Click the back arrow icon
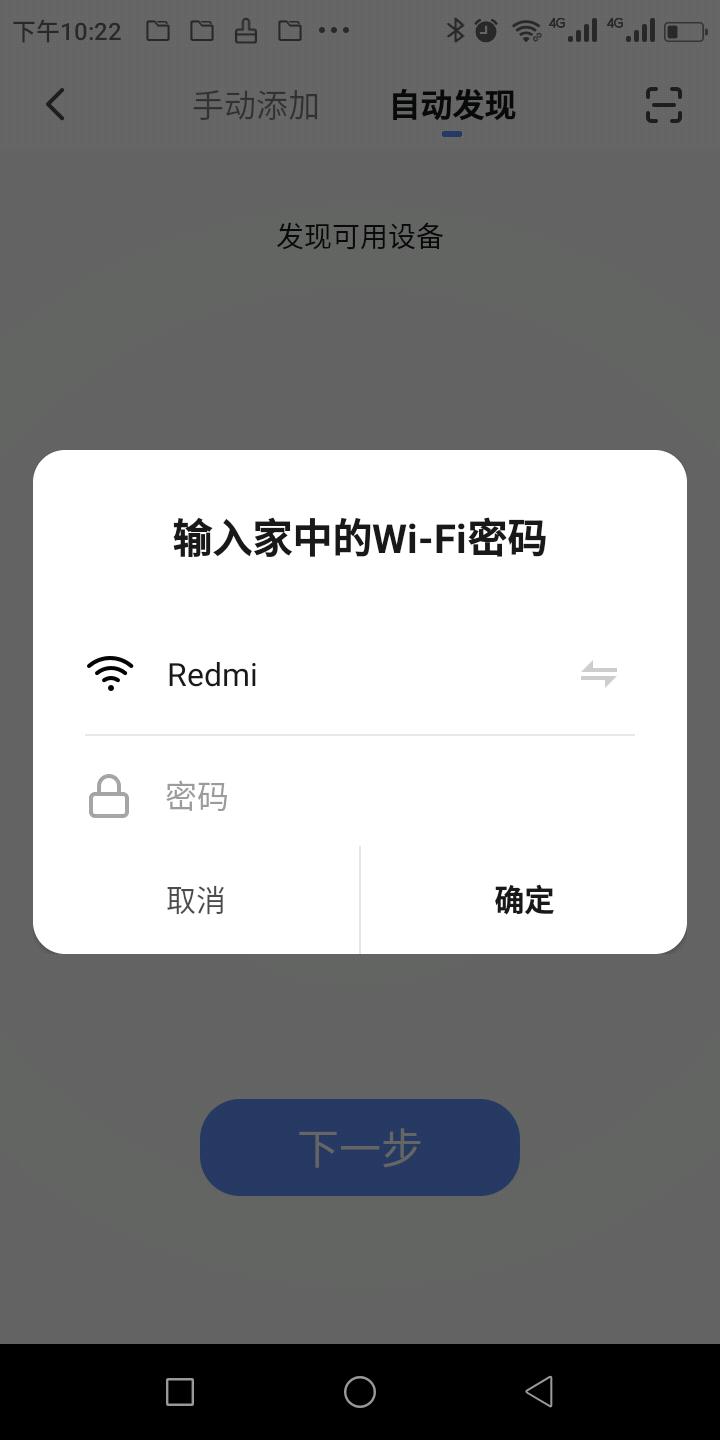Screen dimensions: 720x1440 click(x=55, y=104)
